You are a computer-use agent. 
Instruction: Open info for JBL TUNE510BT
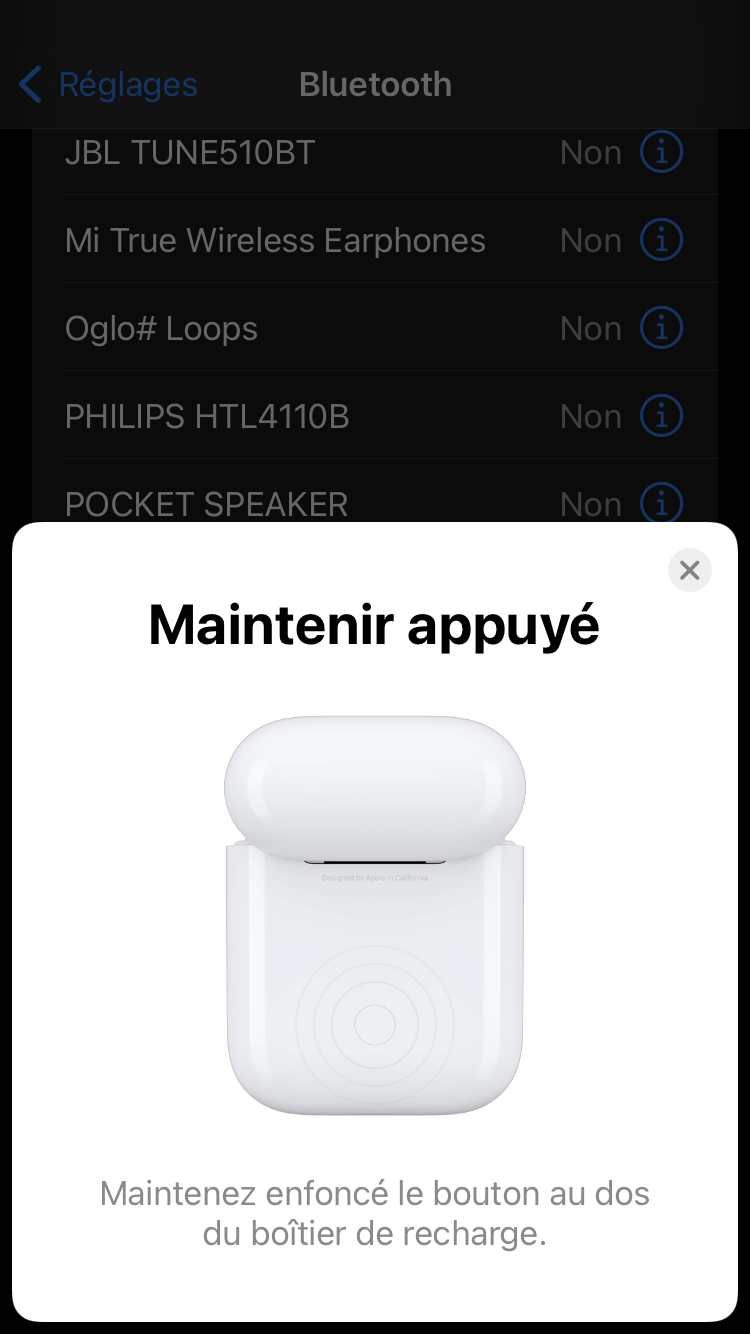click(661, 152)
